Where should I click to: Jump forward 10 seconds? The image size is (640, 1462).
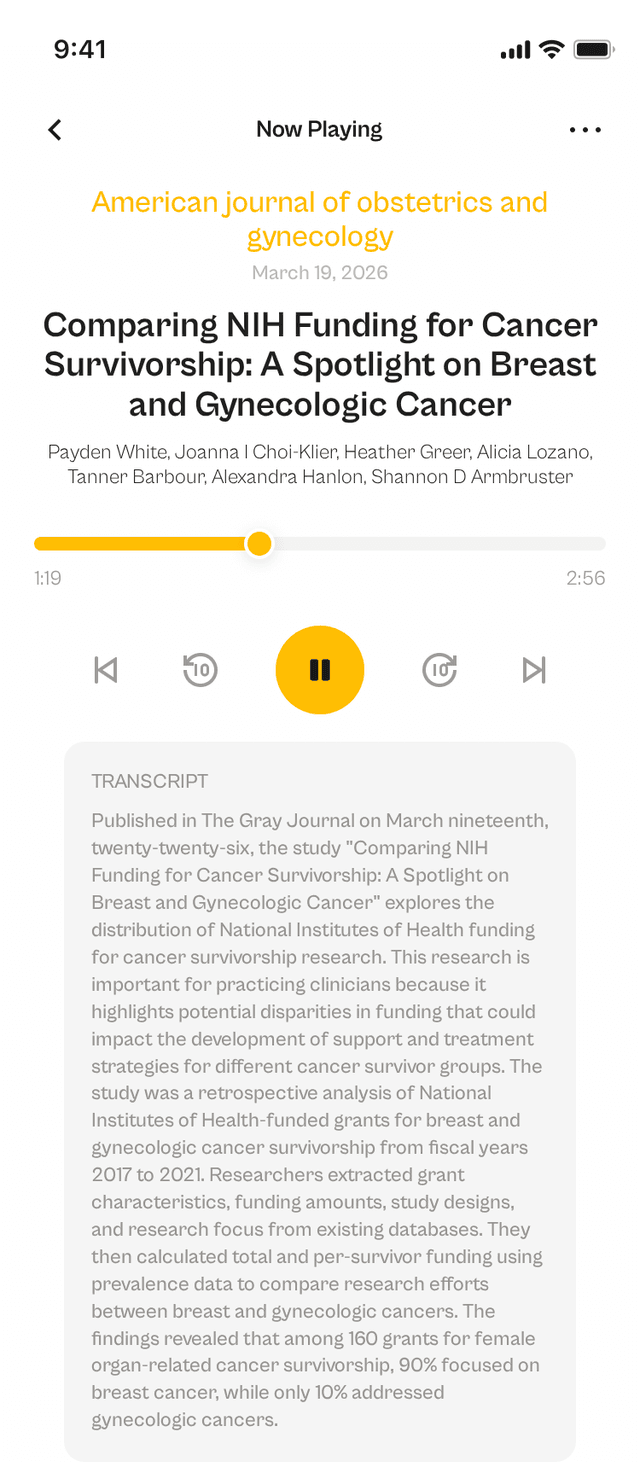tap(439, 670)
